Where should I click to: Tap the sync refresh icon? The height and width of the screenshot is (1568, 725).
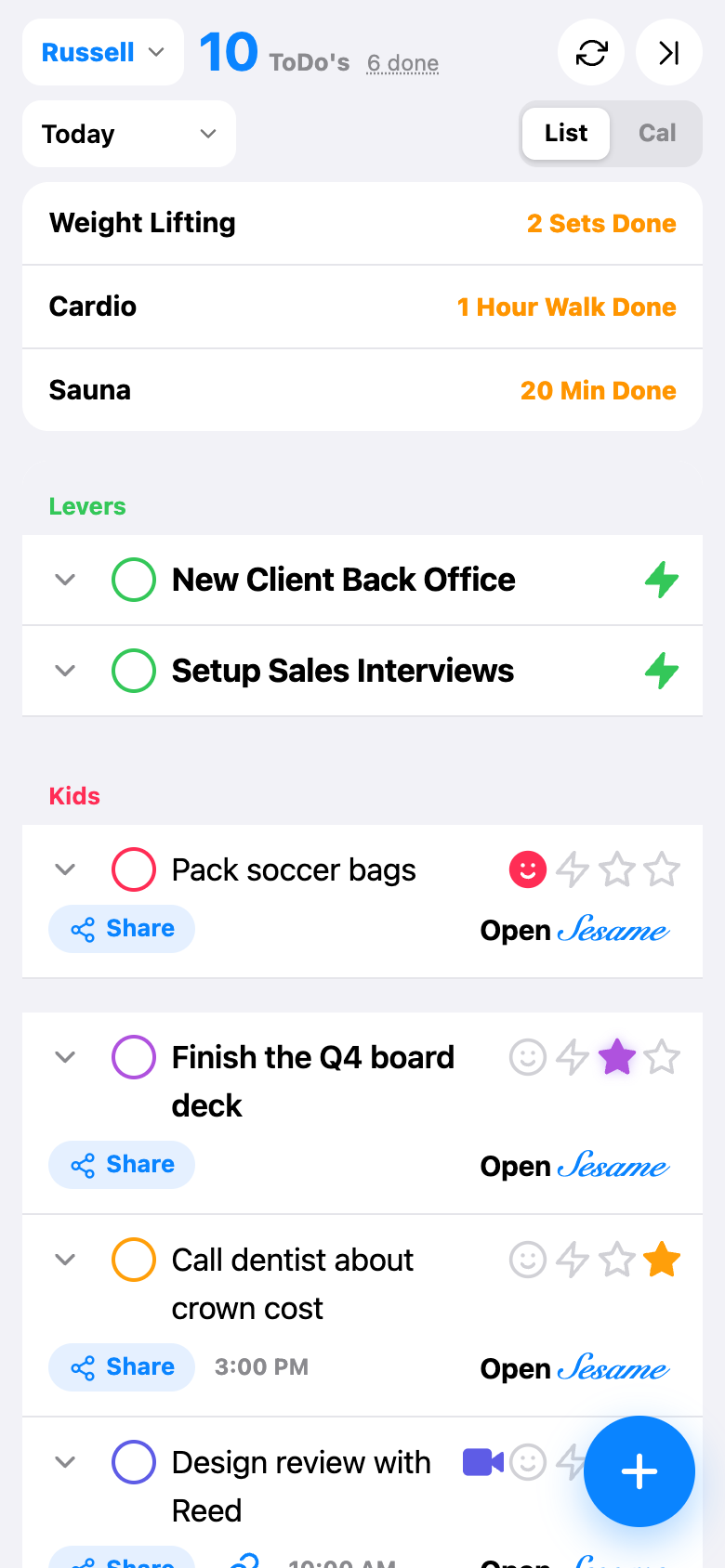591,53
